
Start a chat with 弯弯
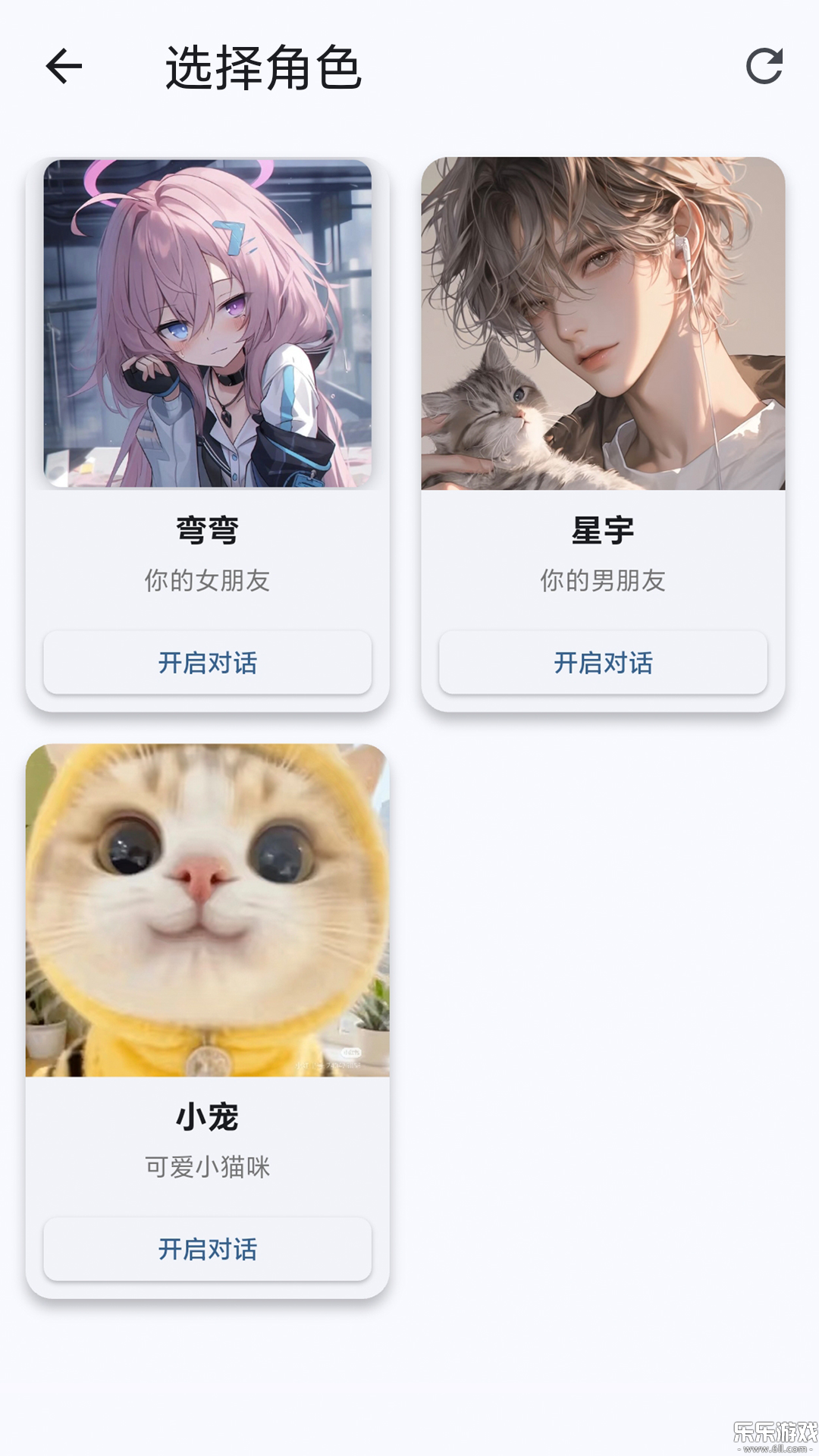207,662
